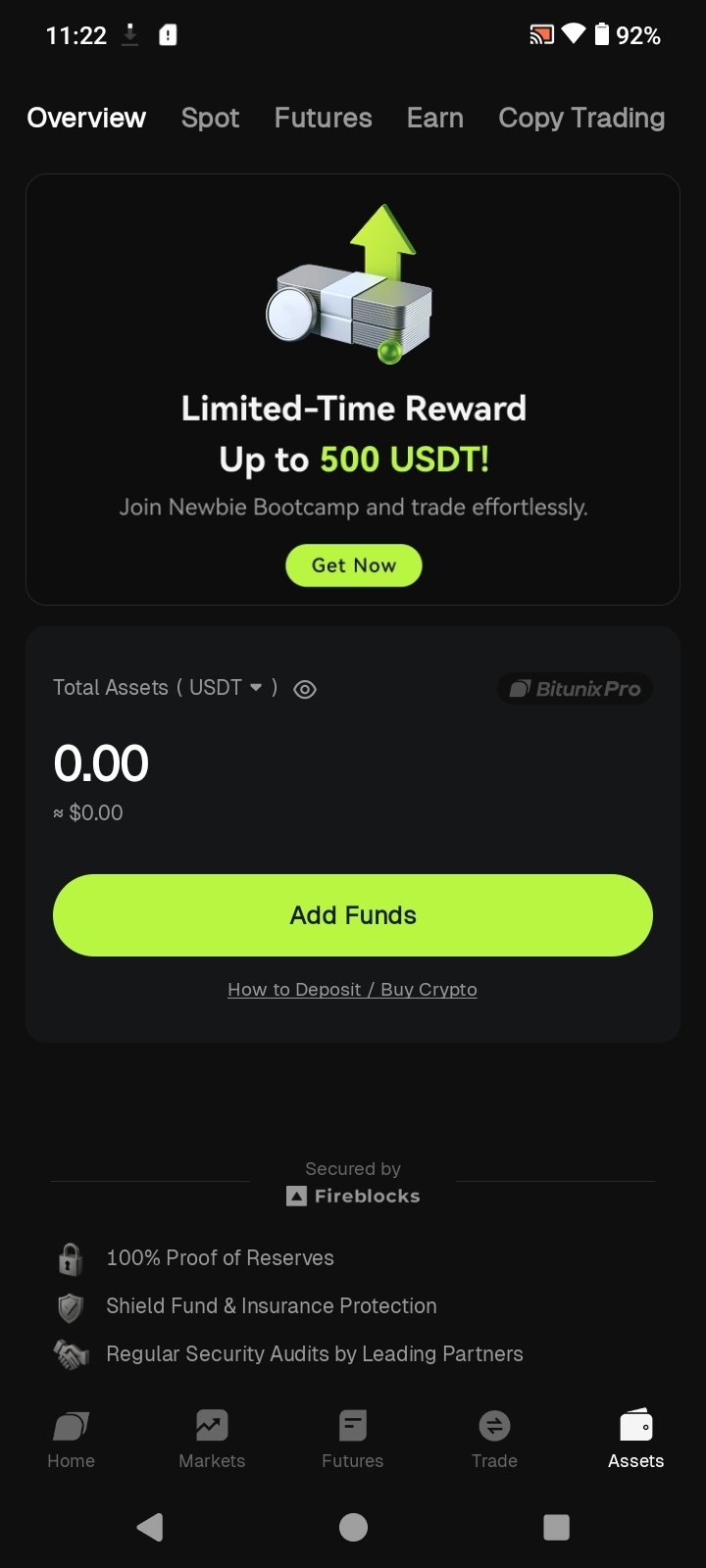Tap the Add Funds button
Screen dimensions: 706x1568
pos(353,915)
